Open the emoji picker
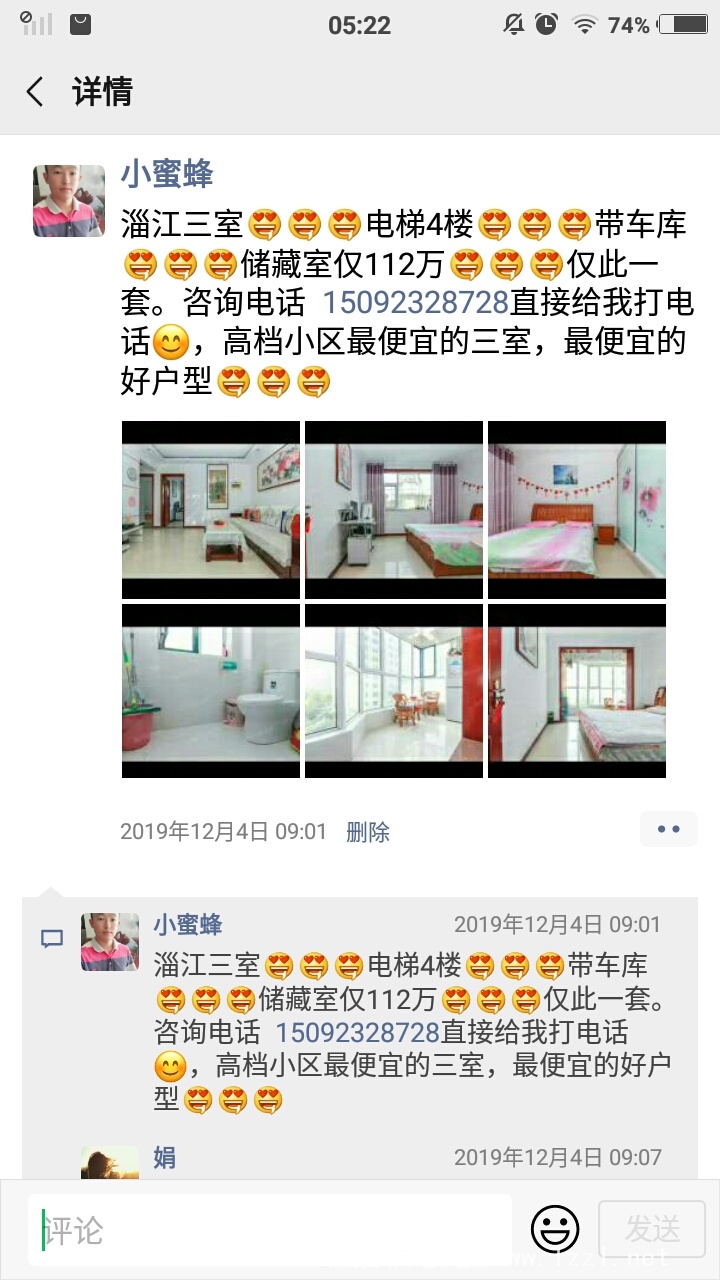This screenshot has height=1280, width=720. pyautogui.click(x=555, y=1230)
